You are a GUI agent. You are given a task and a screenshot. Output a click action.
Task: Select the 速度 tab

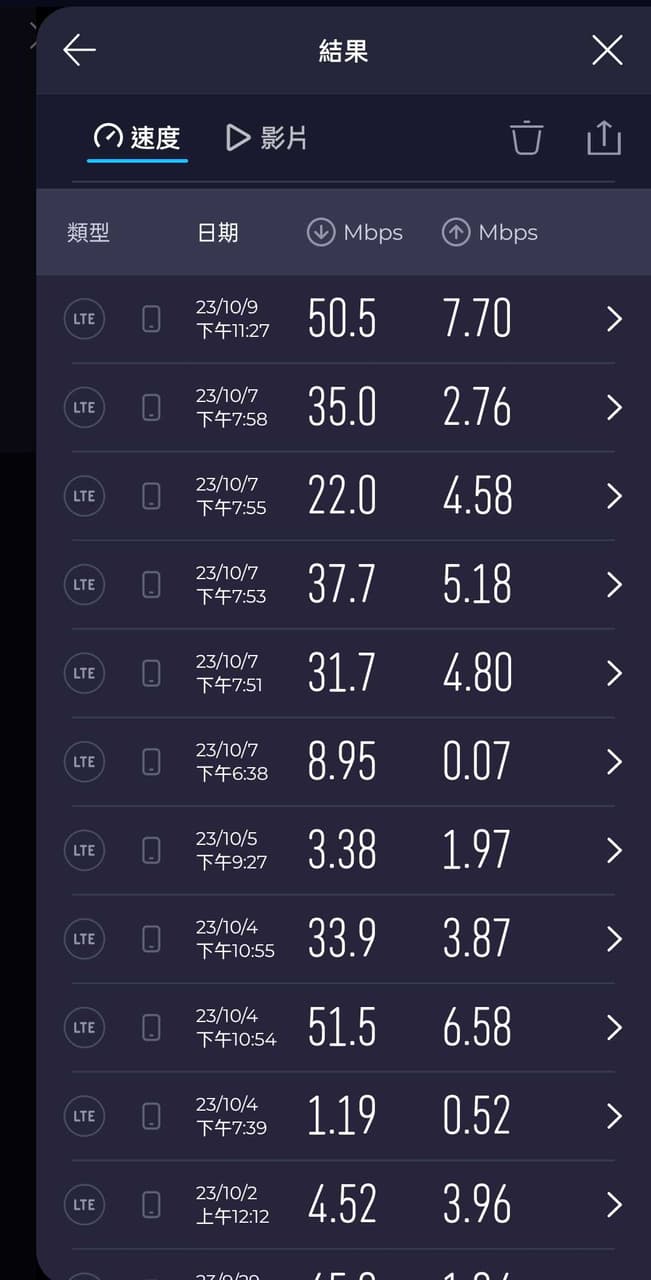[137, 138]
